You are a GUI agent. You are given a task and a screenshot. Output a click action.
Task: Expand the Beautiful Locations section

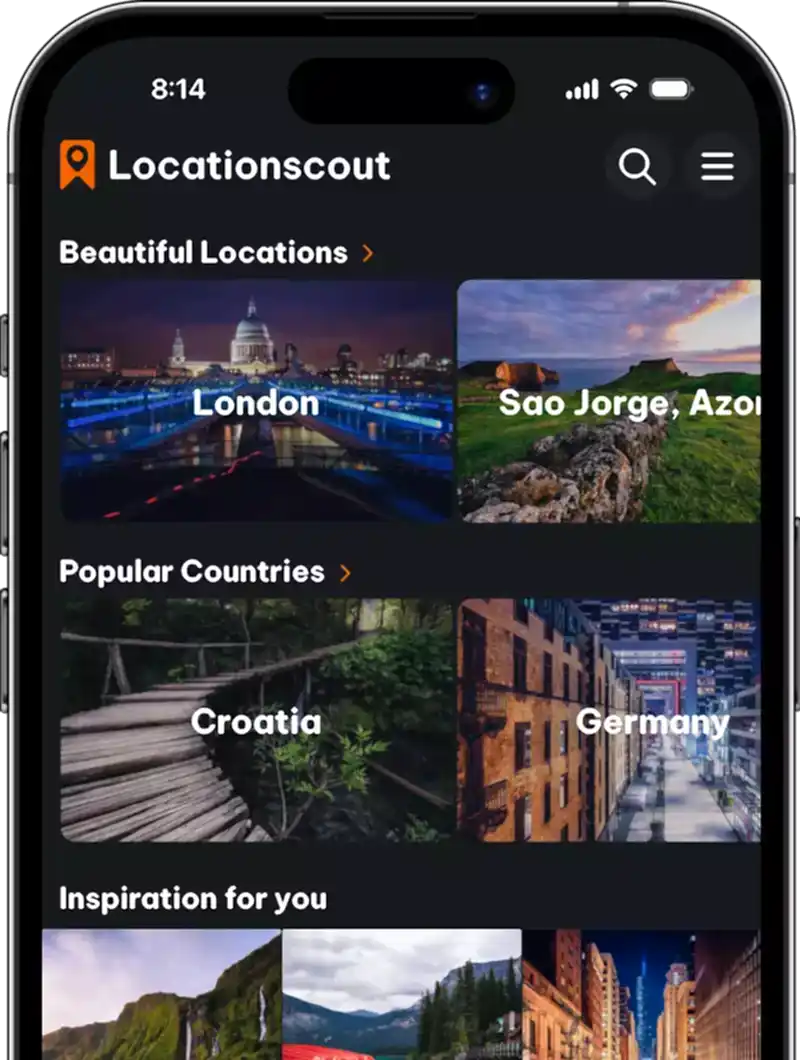pyautogui.click(x=367, y=253)
